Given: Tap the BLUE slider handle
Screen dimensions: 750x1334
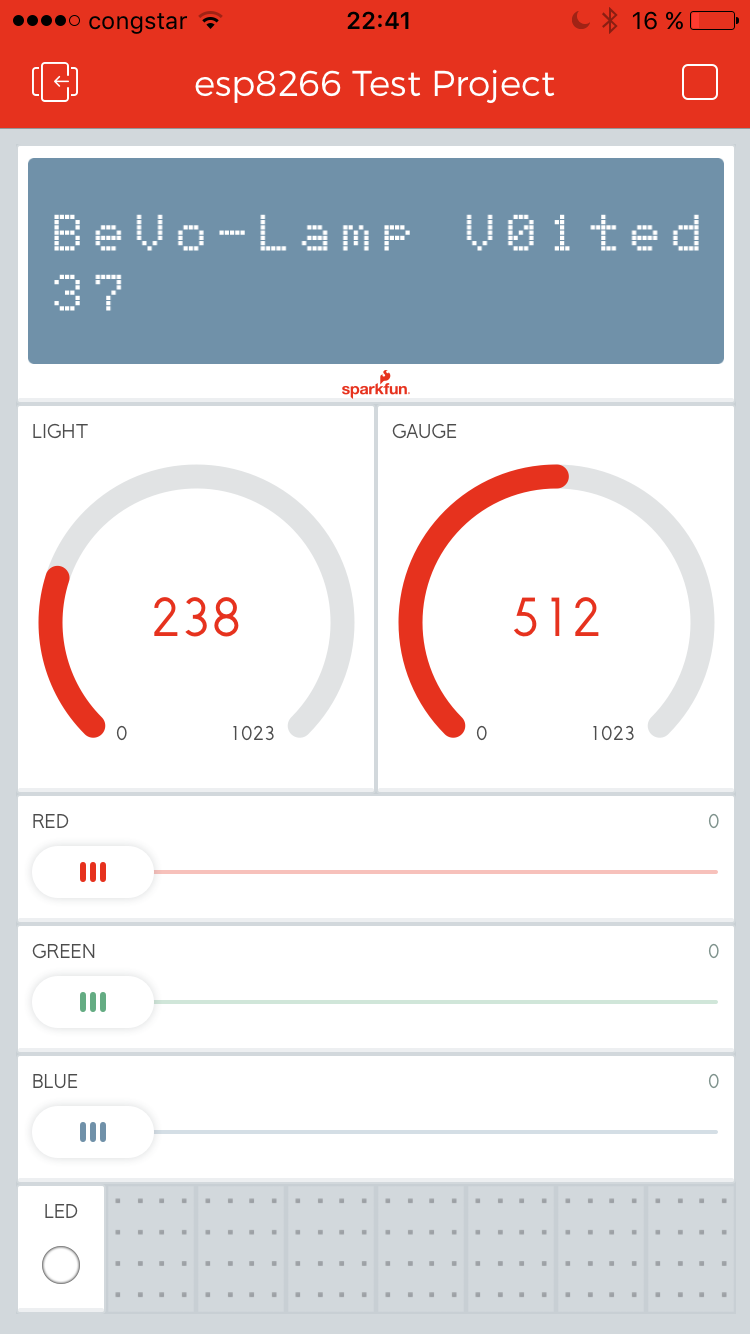Looking at the screenshot, I should [x=93, y=1132].
